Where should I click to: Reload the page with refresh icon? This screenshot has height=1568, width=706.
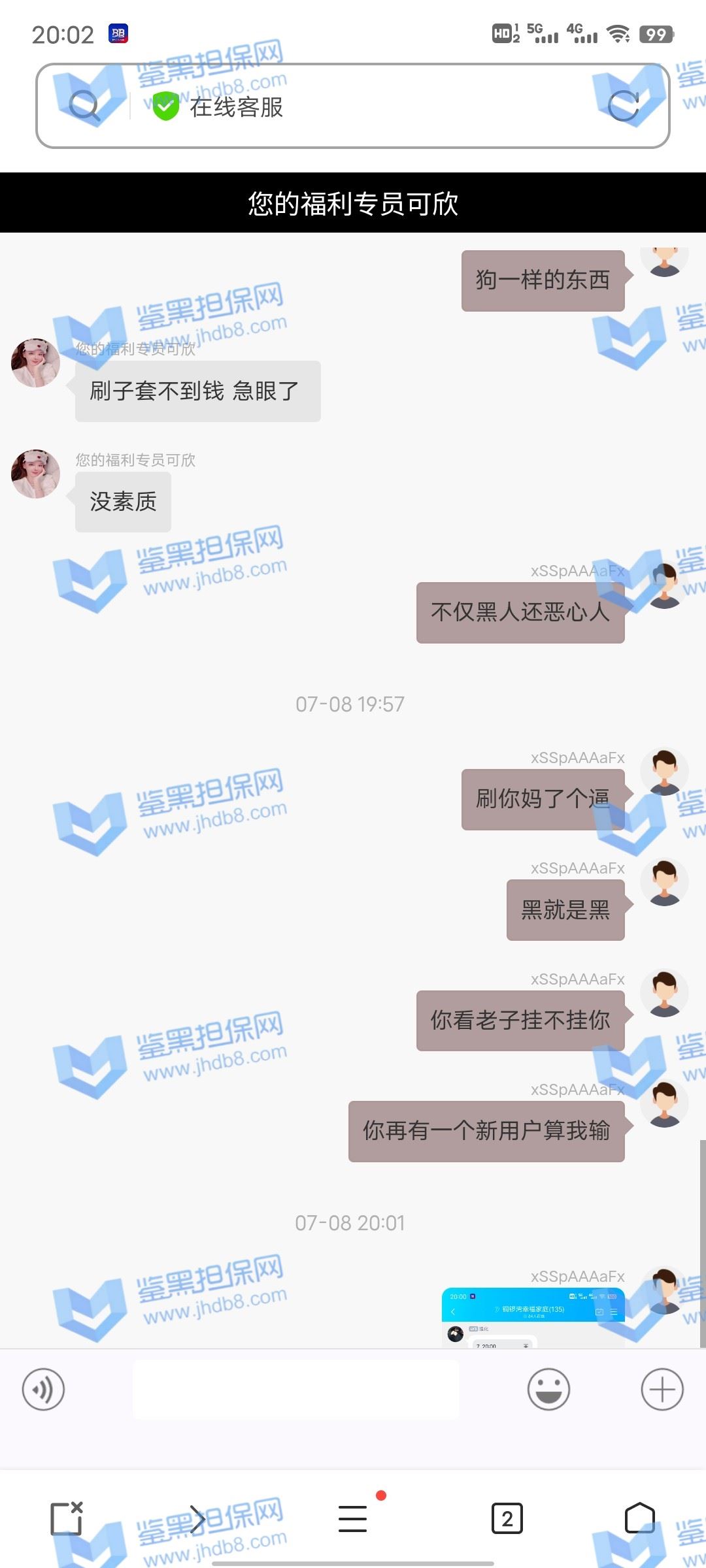click(622, 106)
